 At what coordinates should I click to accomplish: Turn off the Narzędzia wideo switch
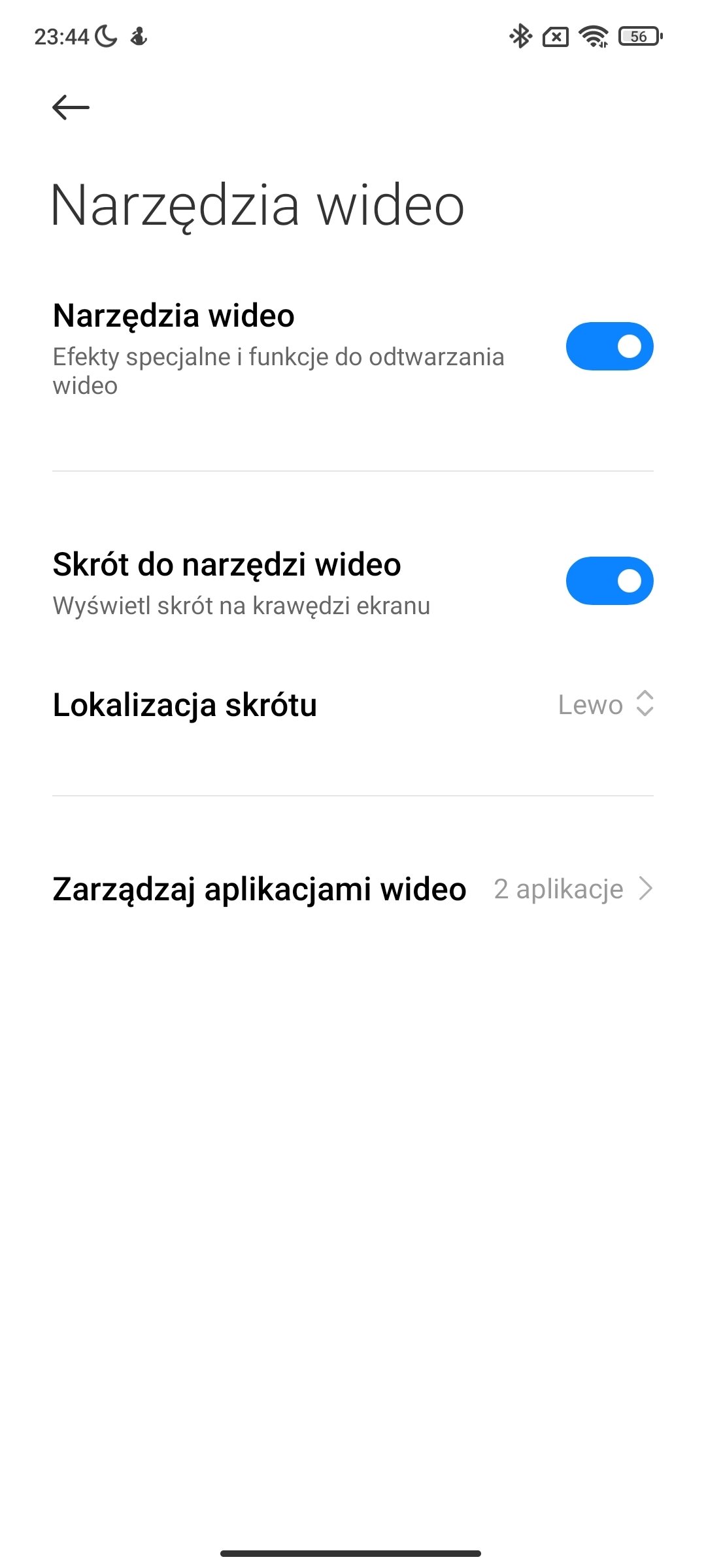[609, 346]
